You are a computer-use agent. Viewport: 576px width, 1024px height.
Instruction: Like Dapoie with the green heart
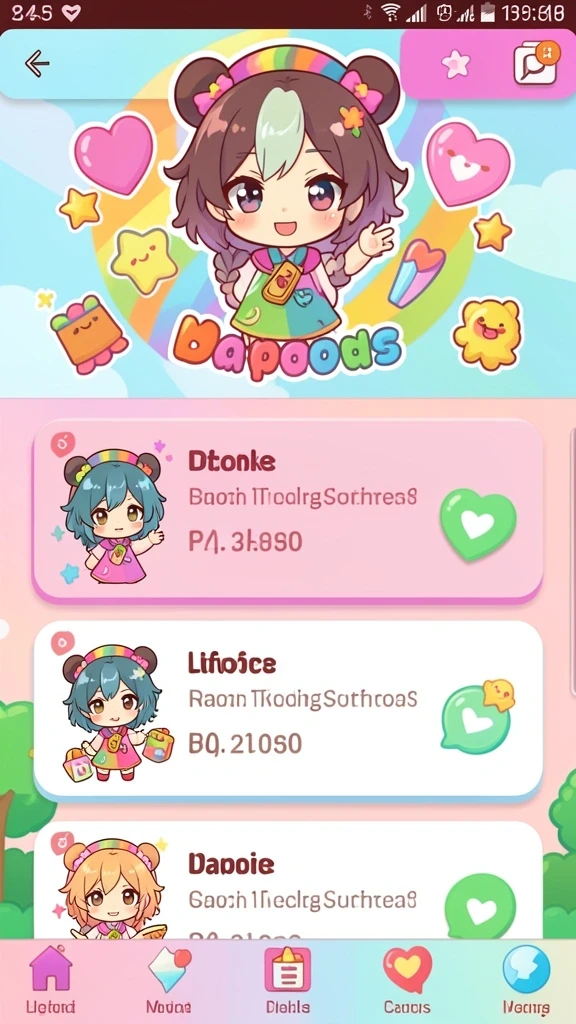480,906
